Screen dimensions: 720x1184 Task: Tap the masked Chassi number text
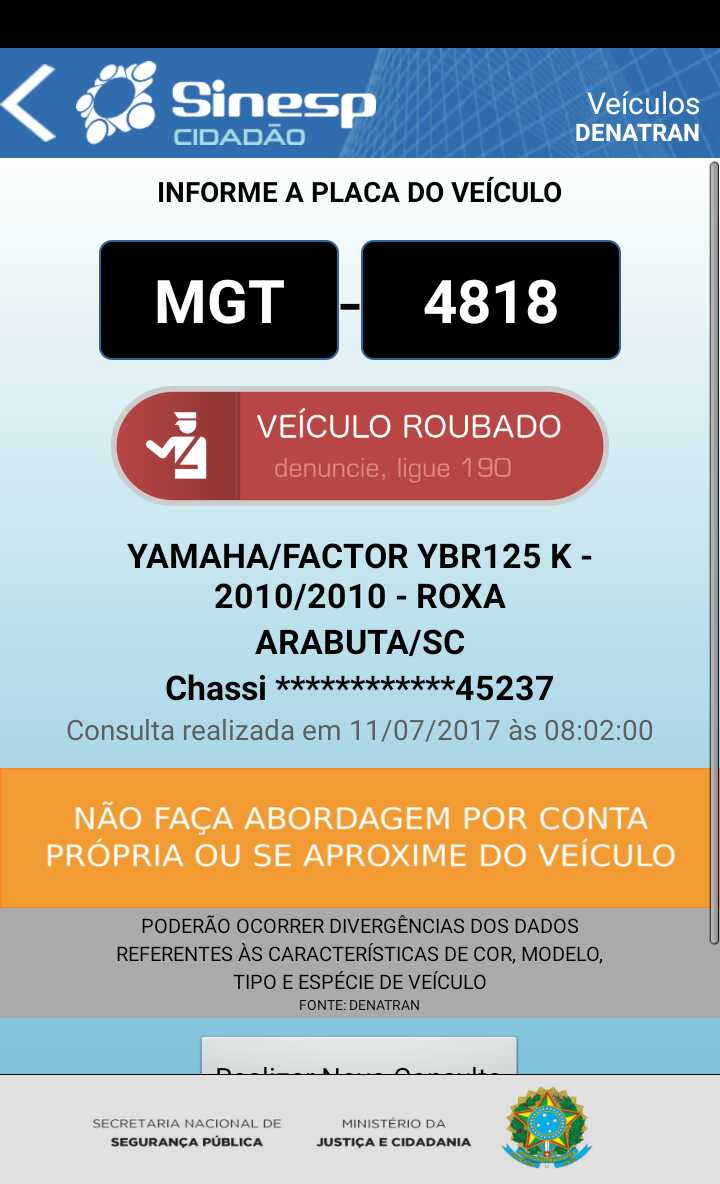[360, 687]
